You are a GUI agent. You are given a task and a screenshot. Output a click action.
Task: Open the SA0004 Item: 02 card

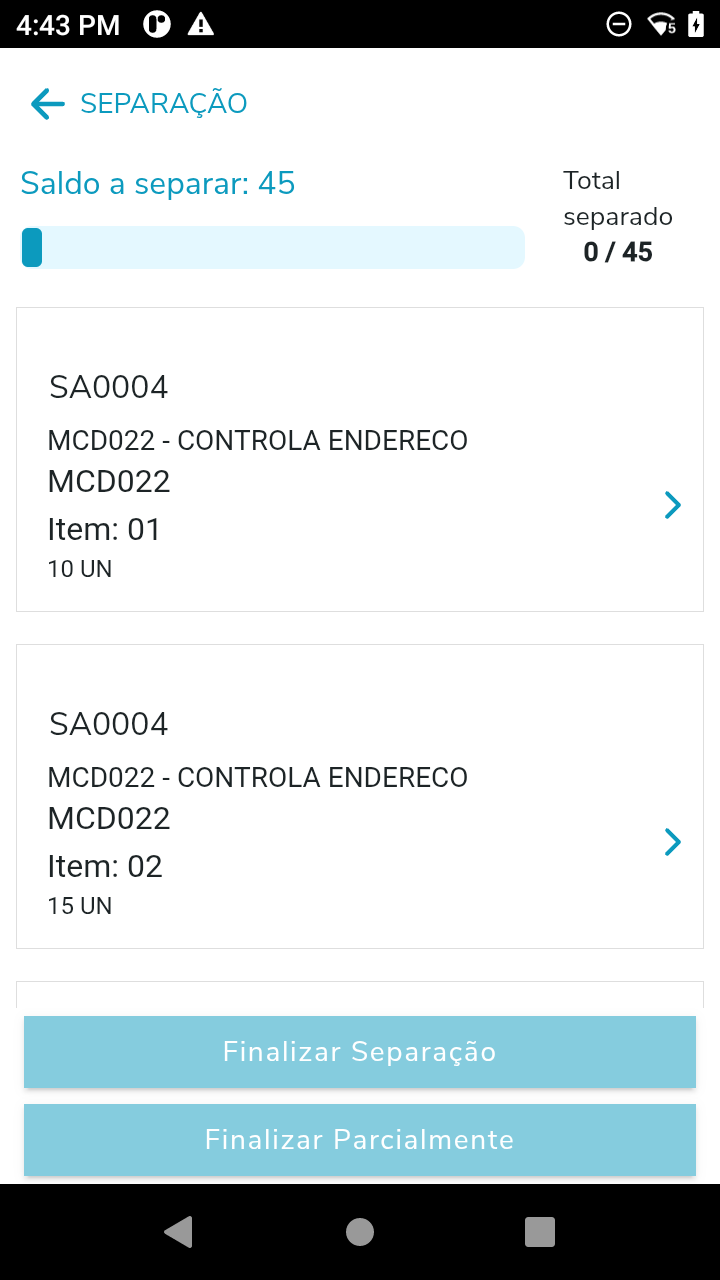[x=360, y=796]
